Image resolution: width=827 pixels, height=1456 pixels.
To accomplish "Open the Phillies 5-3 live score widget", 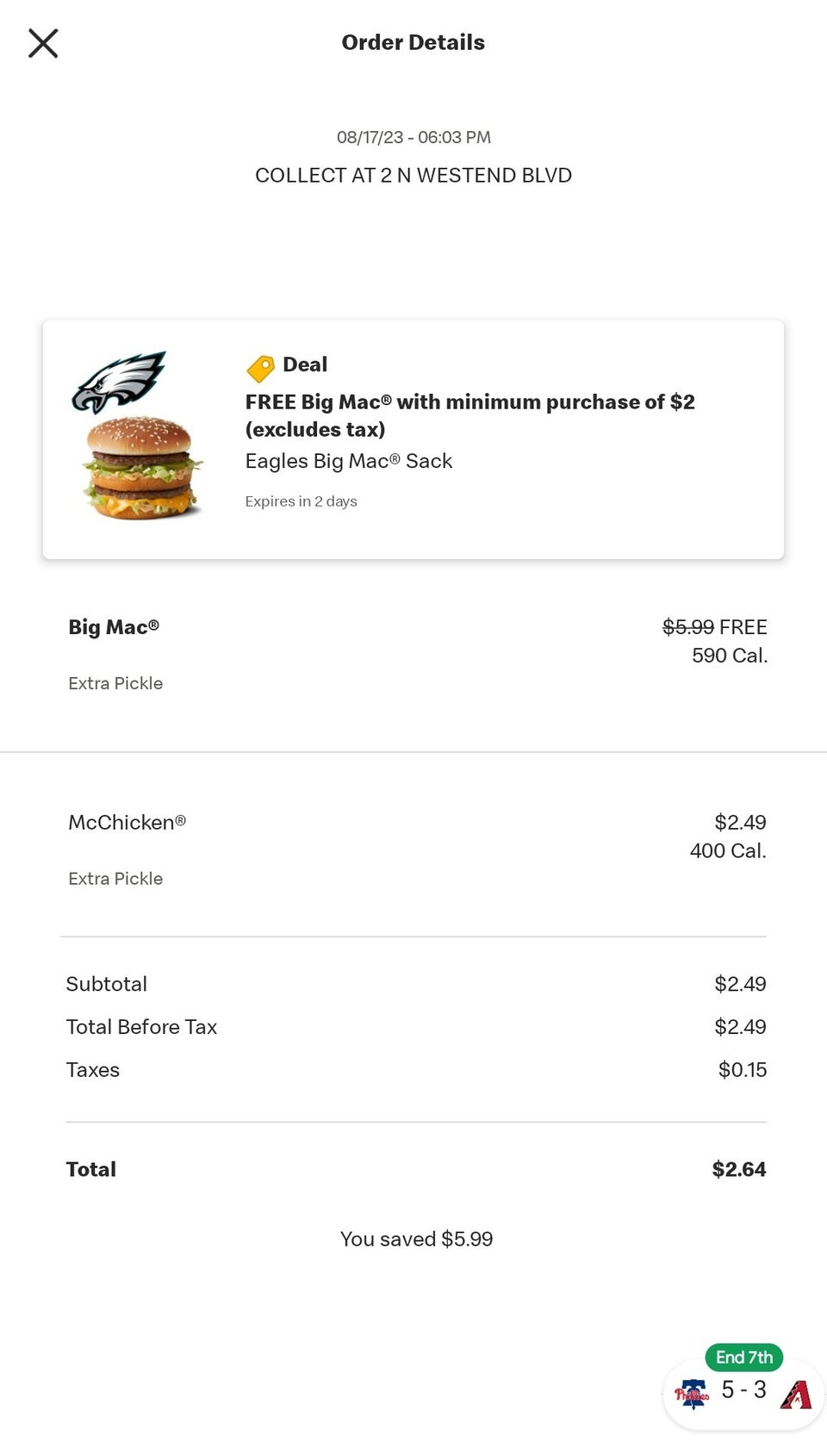I will tap(743, 1391).
